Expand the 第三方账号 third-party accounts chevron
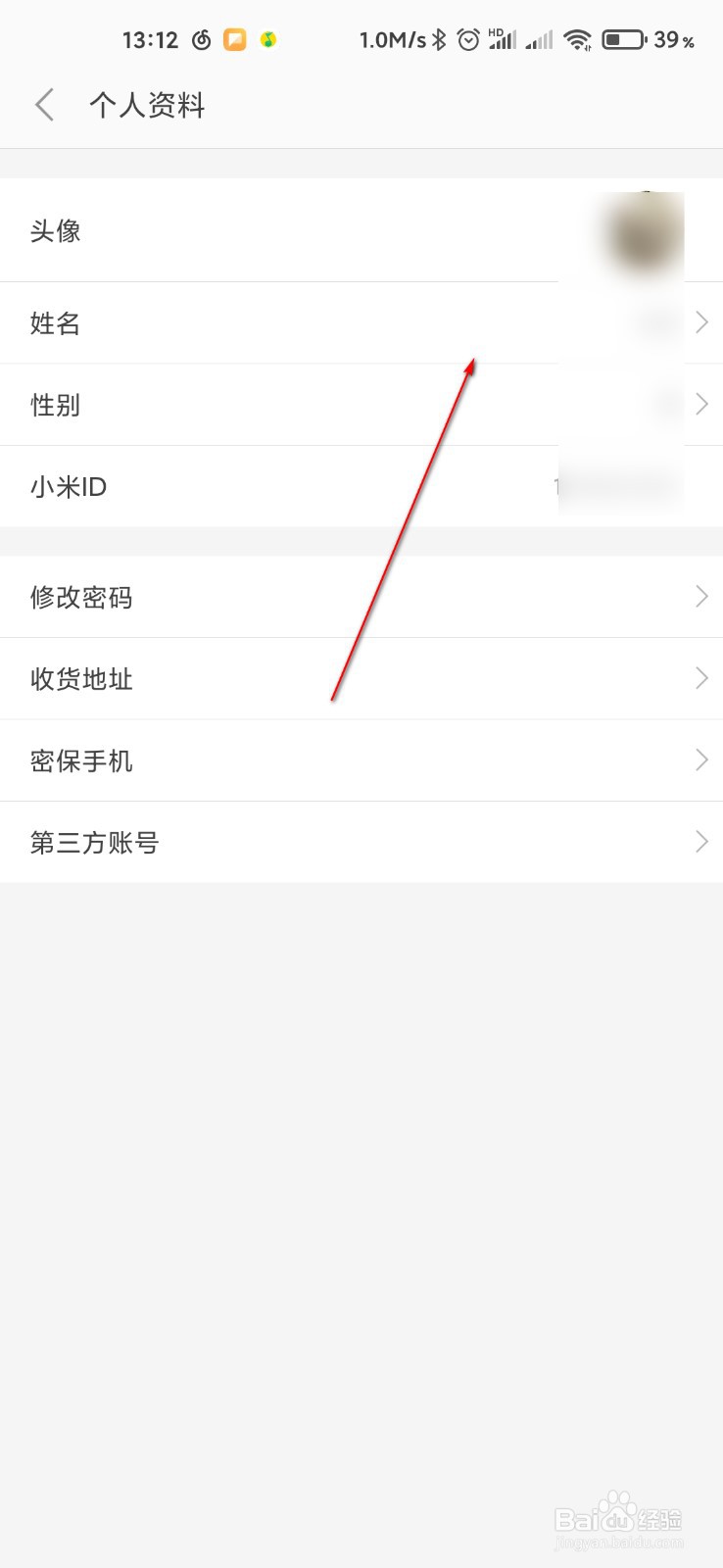The width and height of the screenshot is (723, 1568). tap(700, 841)
